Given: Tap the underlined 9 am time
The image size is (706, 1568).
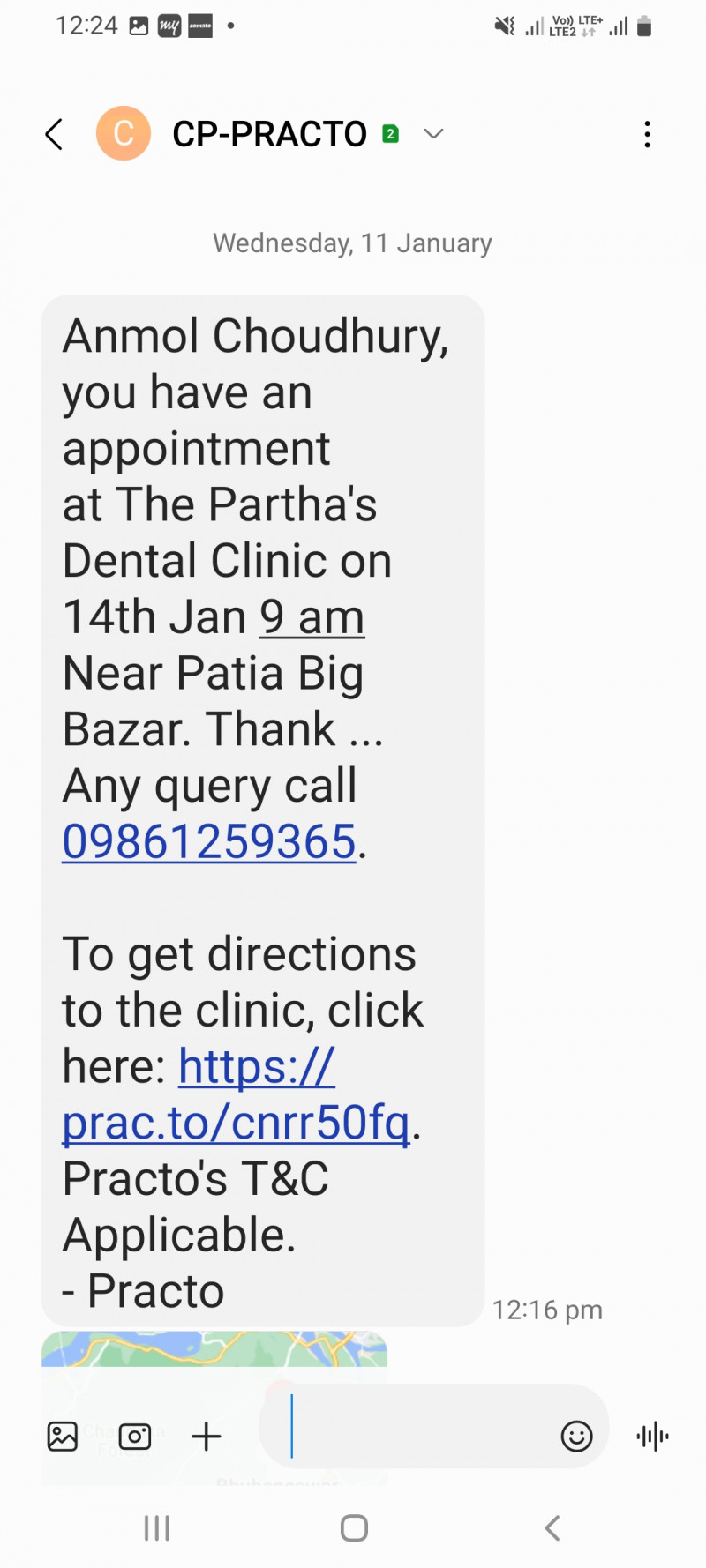Looking at the screenshot, I should 312,617.
